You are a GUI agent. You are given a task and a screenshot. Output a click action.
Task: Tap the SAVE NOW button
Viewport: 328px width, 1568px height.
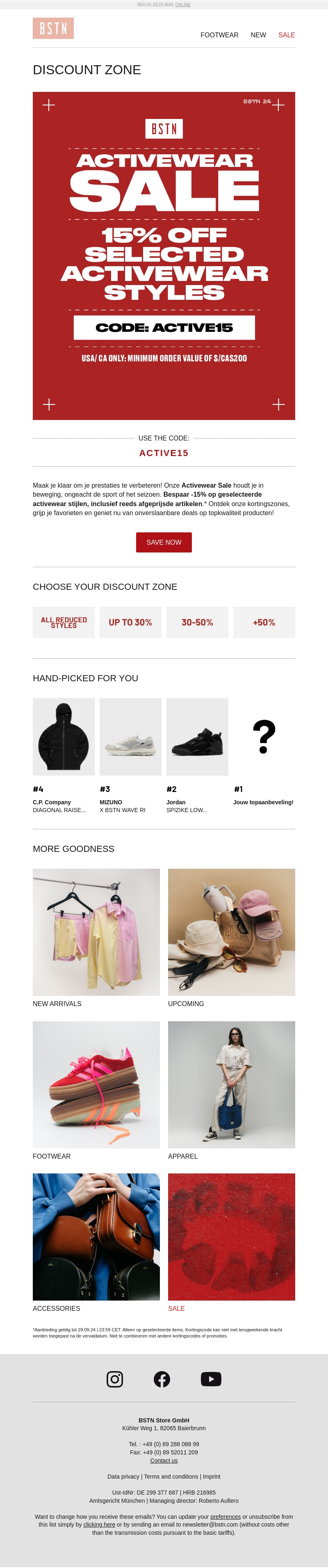coord(164,542)
